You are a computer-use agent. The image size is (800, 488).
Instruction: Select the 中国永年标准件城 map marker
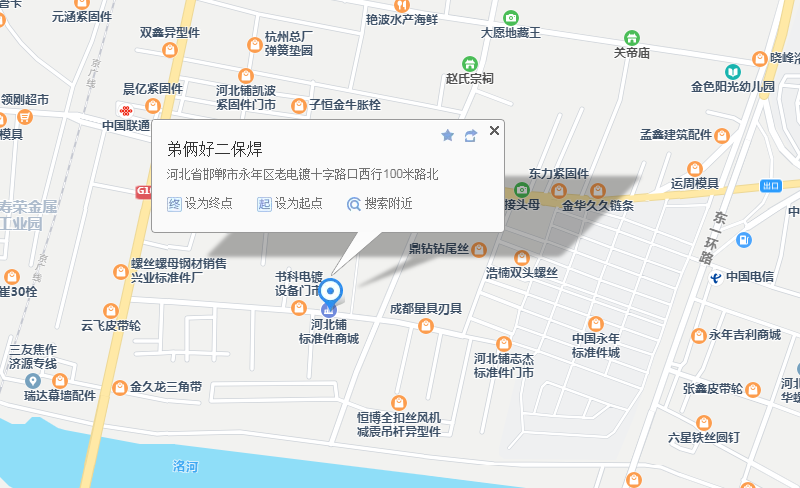click(x=595, y=323)
